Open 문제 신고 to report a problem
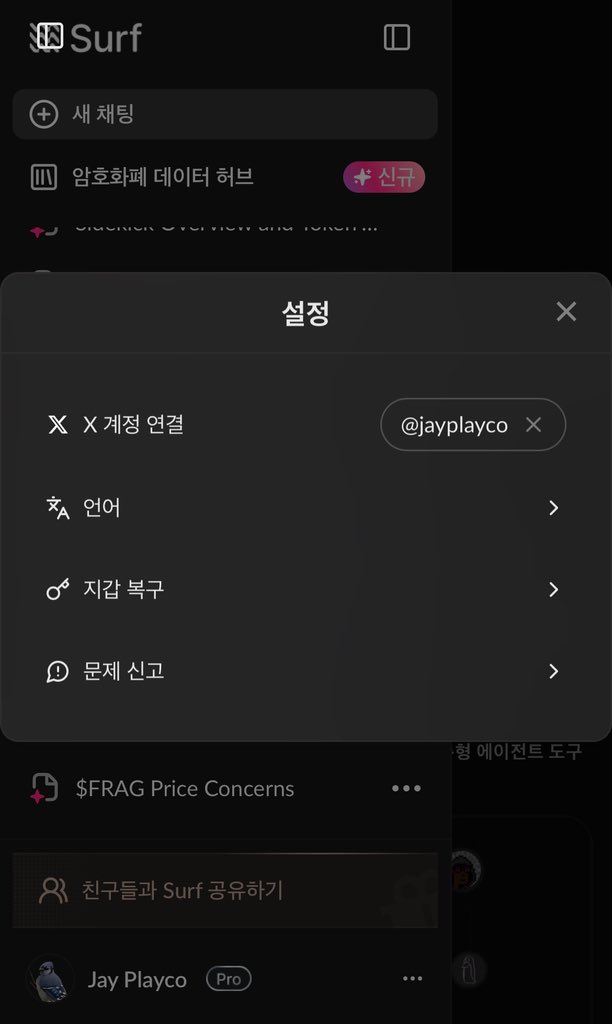Image resolution: width=612 pixels, height=1024 pixels. (305, 671)
